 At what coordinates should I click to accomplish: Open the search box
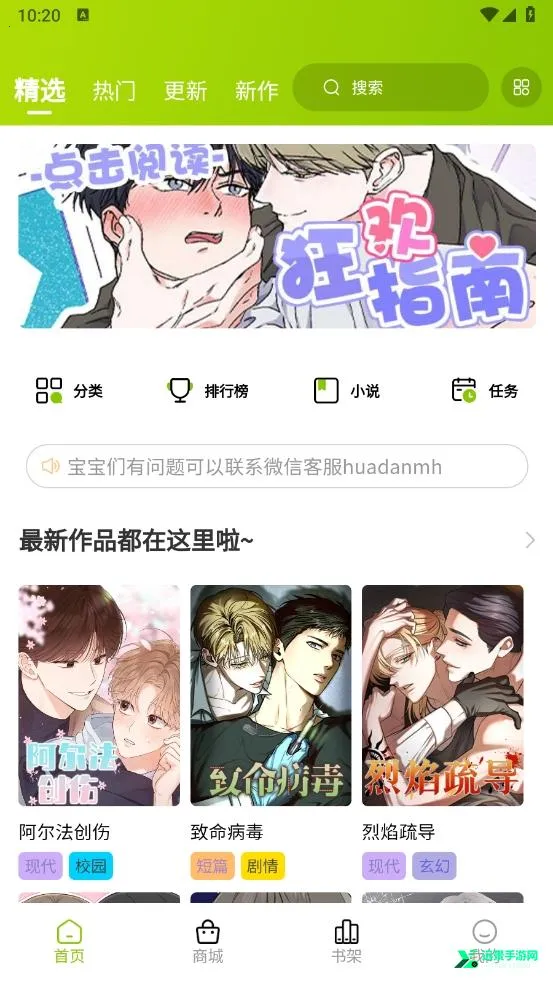tap(390, 88)
